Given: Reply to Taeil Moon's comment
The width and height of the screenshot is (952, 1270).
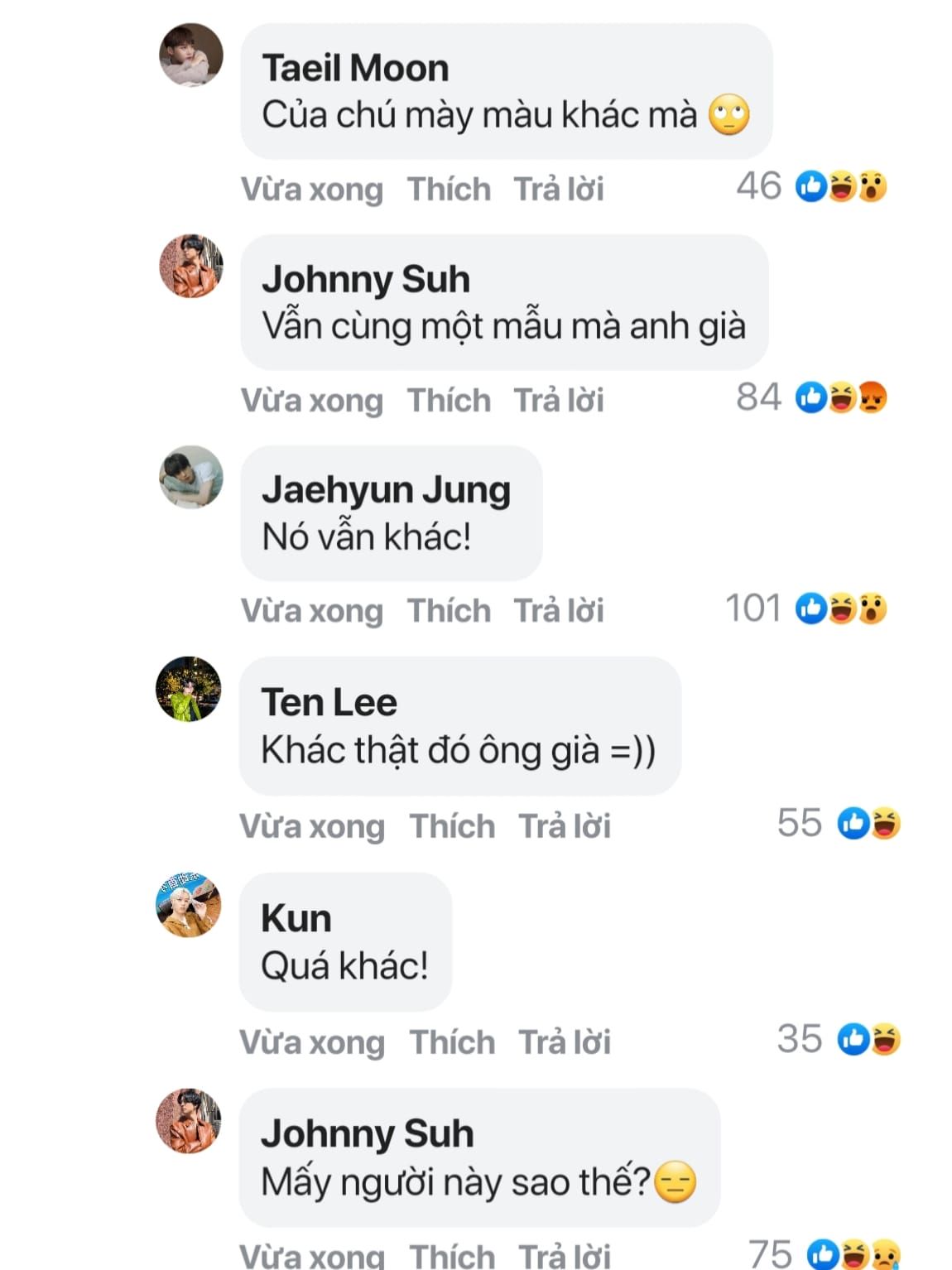Looking at the screenshot, I should pyautogui.click(x=558, y=190).
